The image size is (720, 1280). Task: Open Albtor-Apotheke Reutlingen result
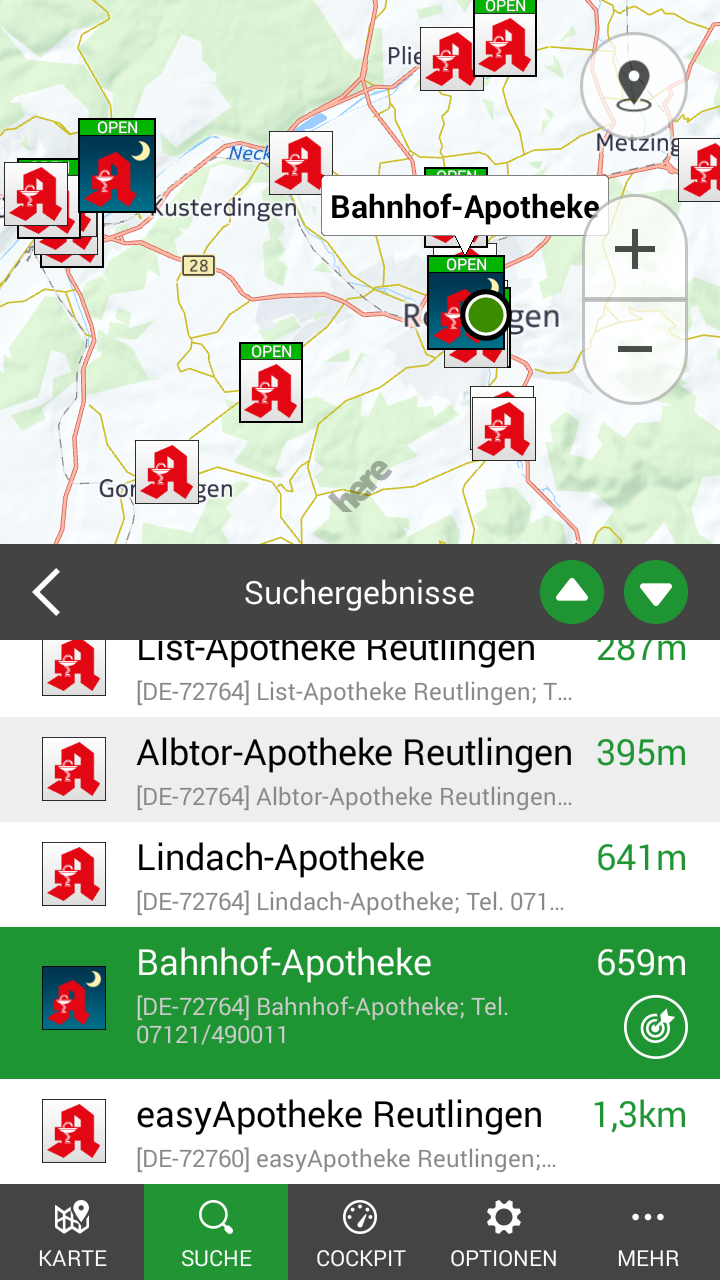coord(355,769)
